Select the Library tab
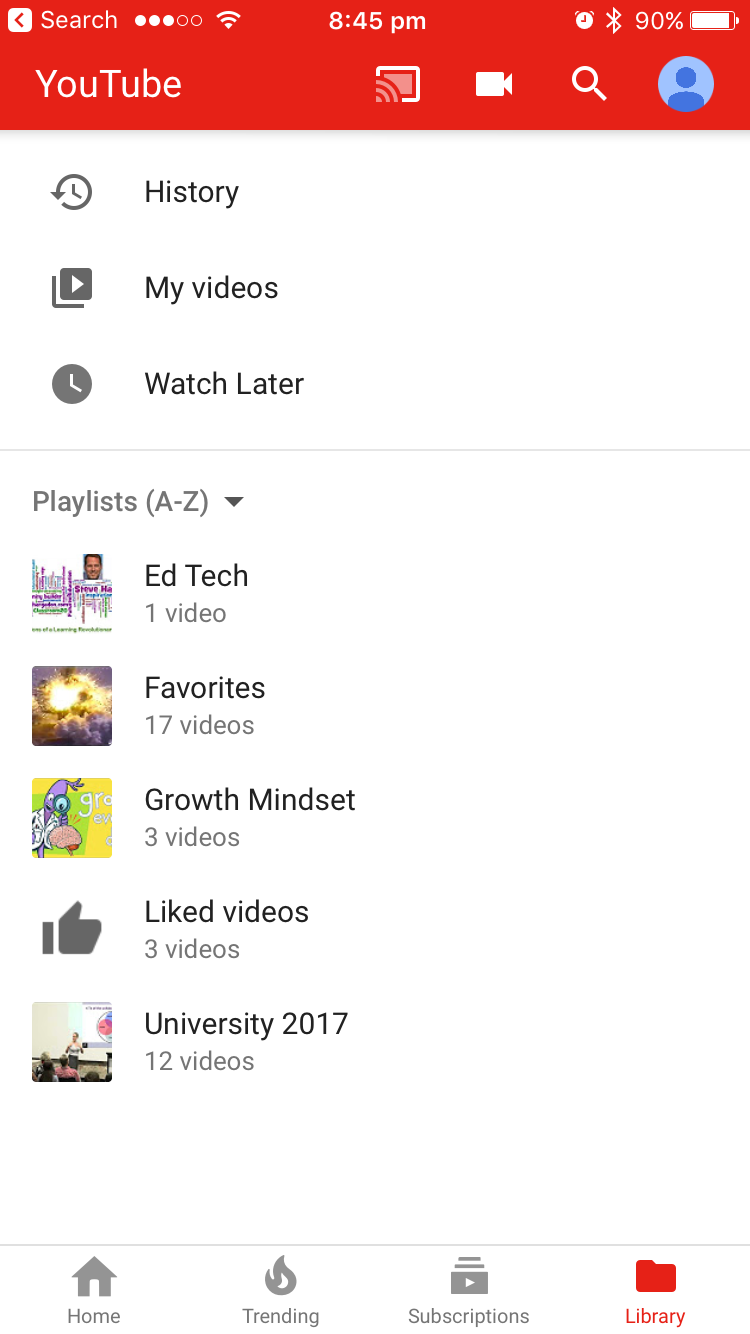 pos(655,1290)
